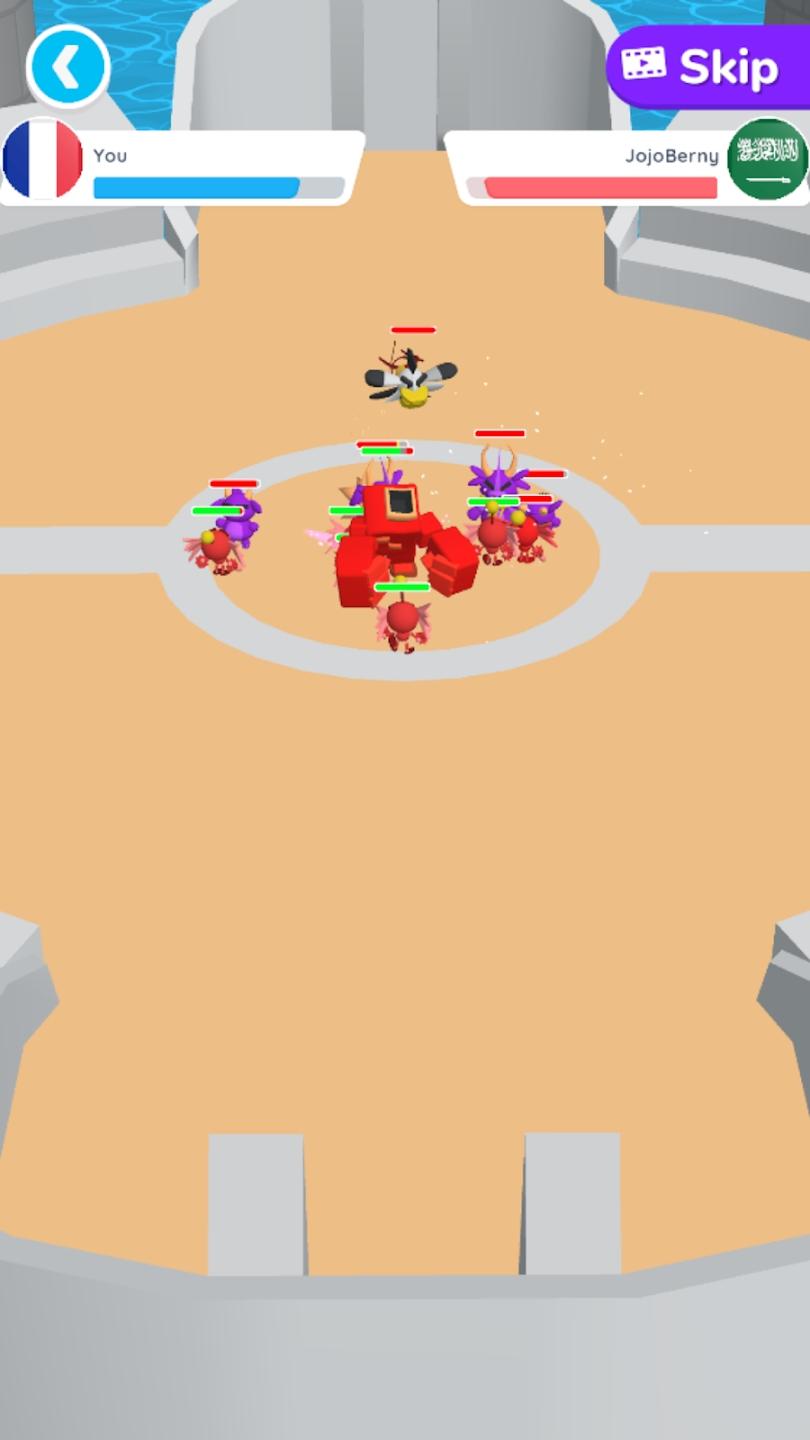Image resolution: width=810 pixels, height=1440 pixels.
Task: Skip the battle via the Skip button
Action: [706, 67]
